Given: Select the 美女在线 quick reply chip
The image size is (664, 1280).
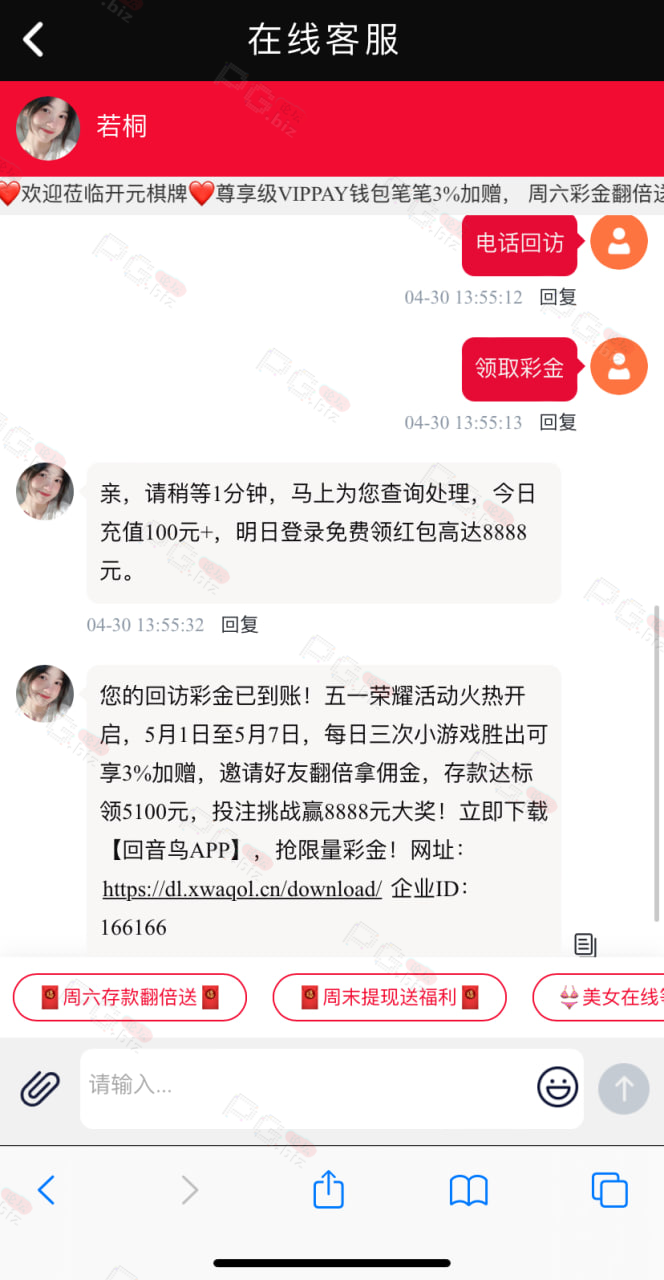Looking at the screenshot, I should (600, 997).
